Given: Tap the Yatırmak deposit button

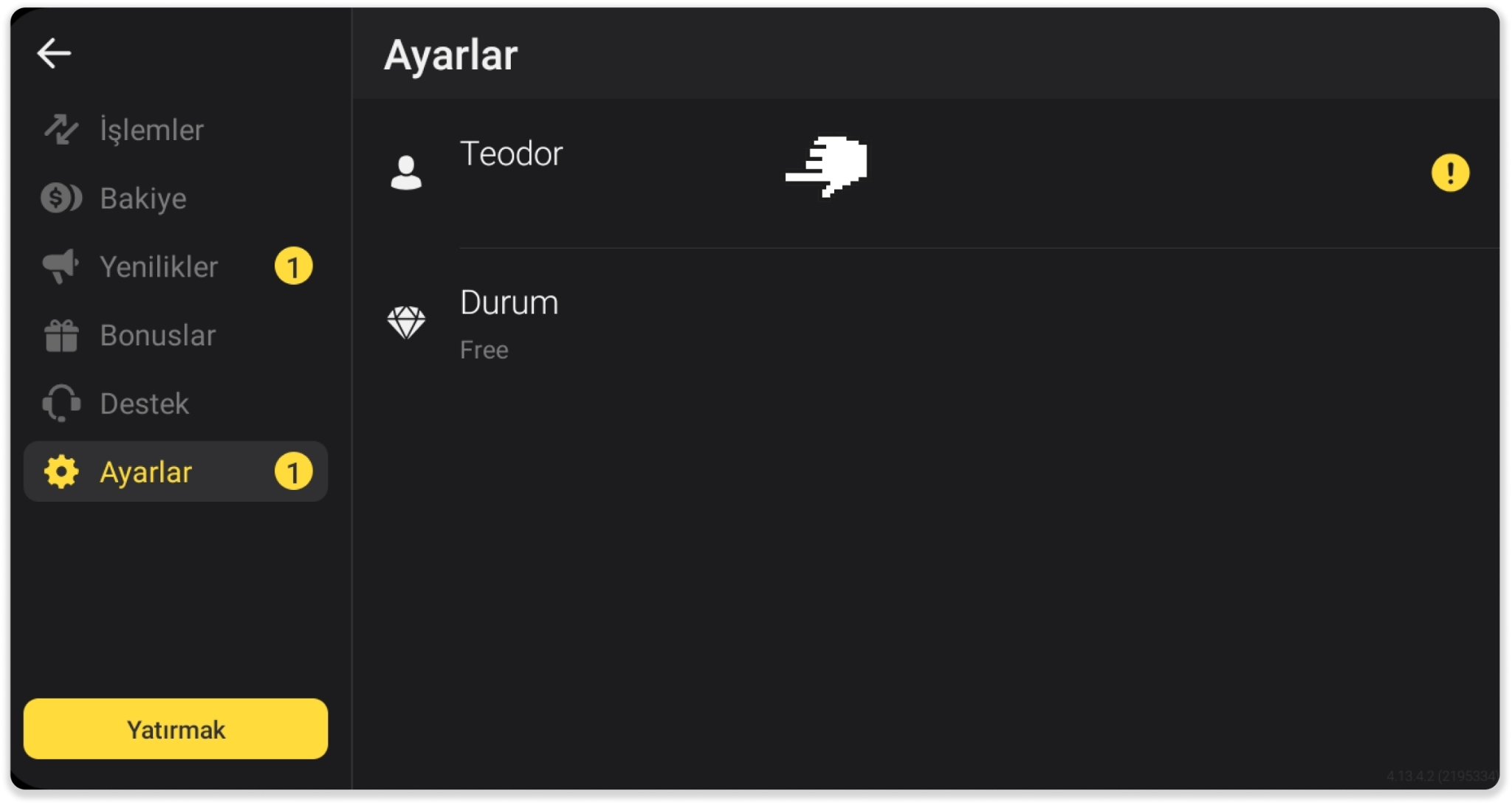Looking at the screenshot, I should coord(176,729).
